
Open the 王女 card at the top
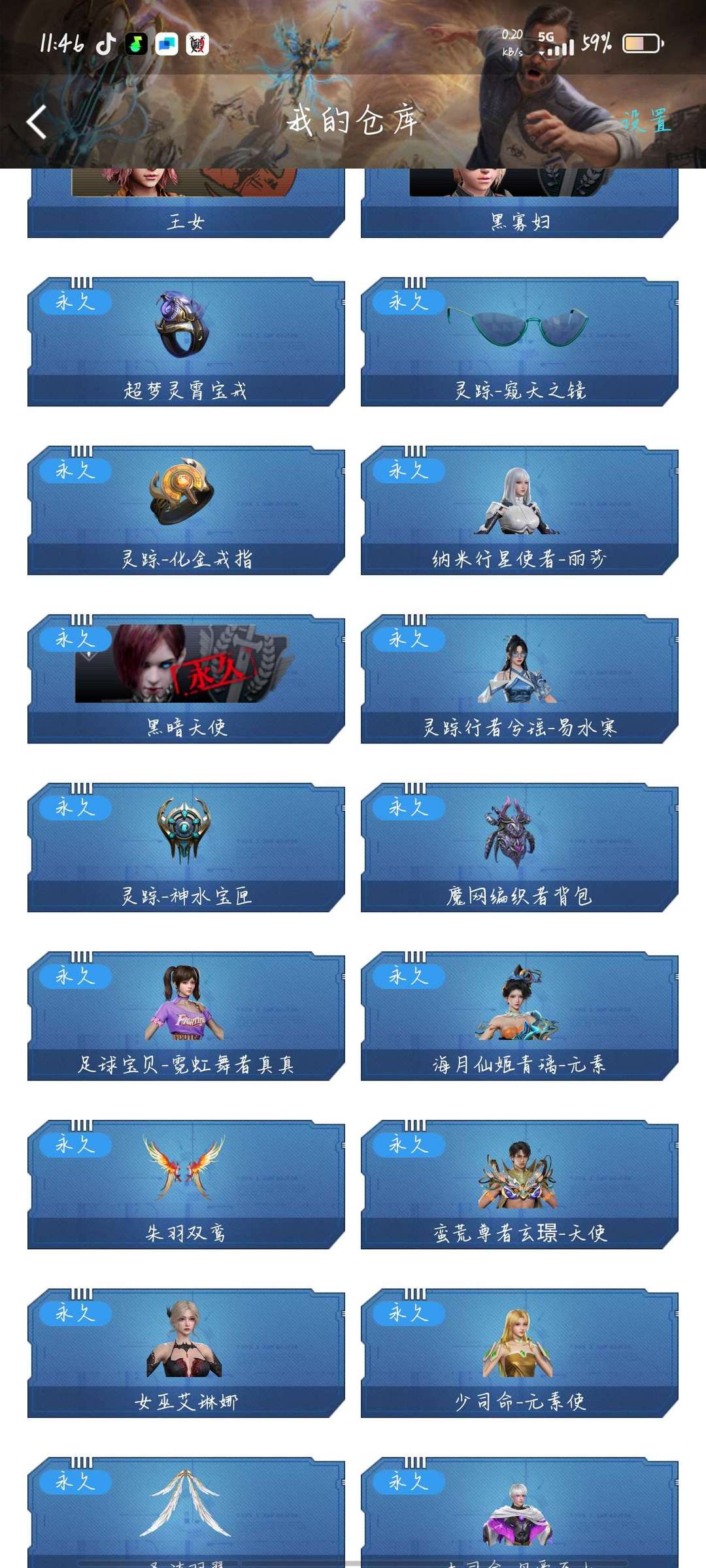coord(186,203)
